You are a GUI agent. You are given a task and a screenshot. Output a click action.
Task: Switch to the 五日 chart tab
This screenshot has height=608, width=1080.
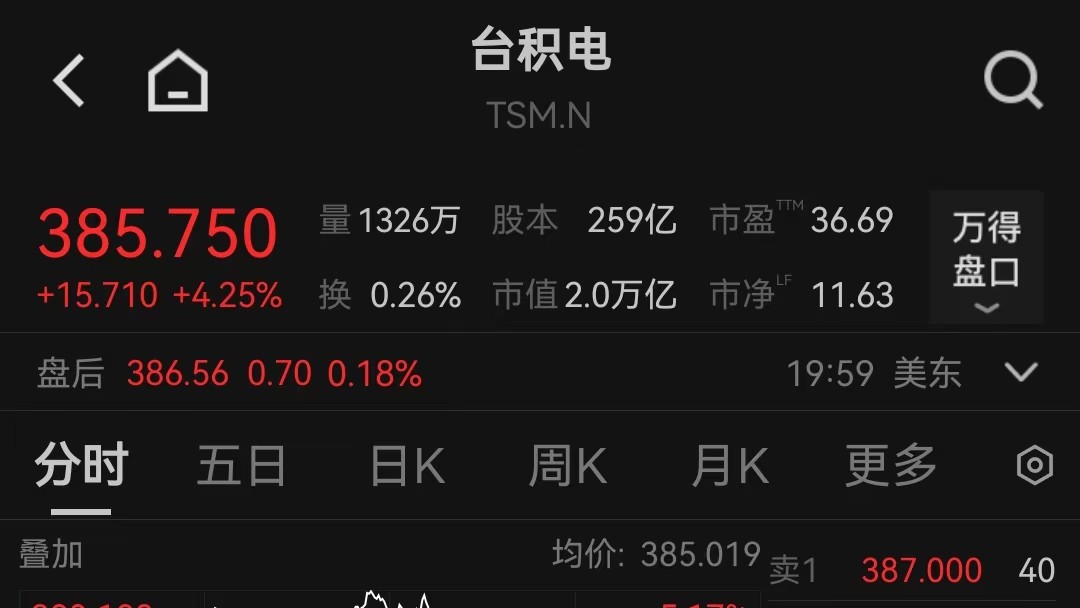pos(241,466)
